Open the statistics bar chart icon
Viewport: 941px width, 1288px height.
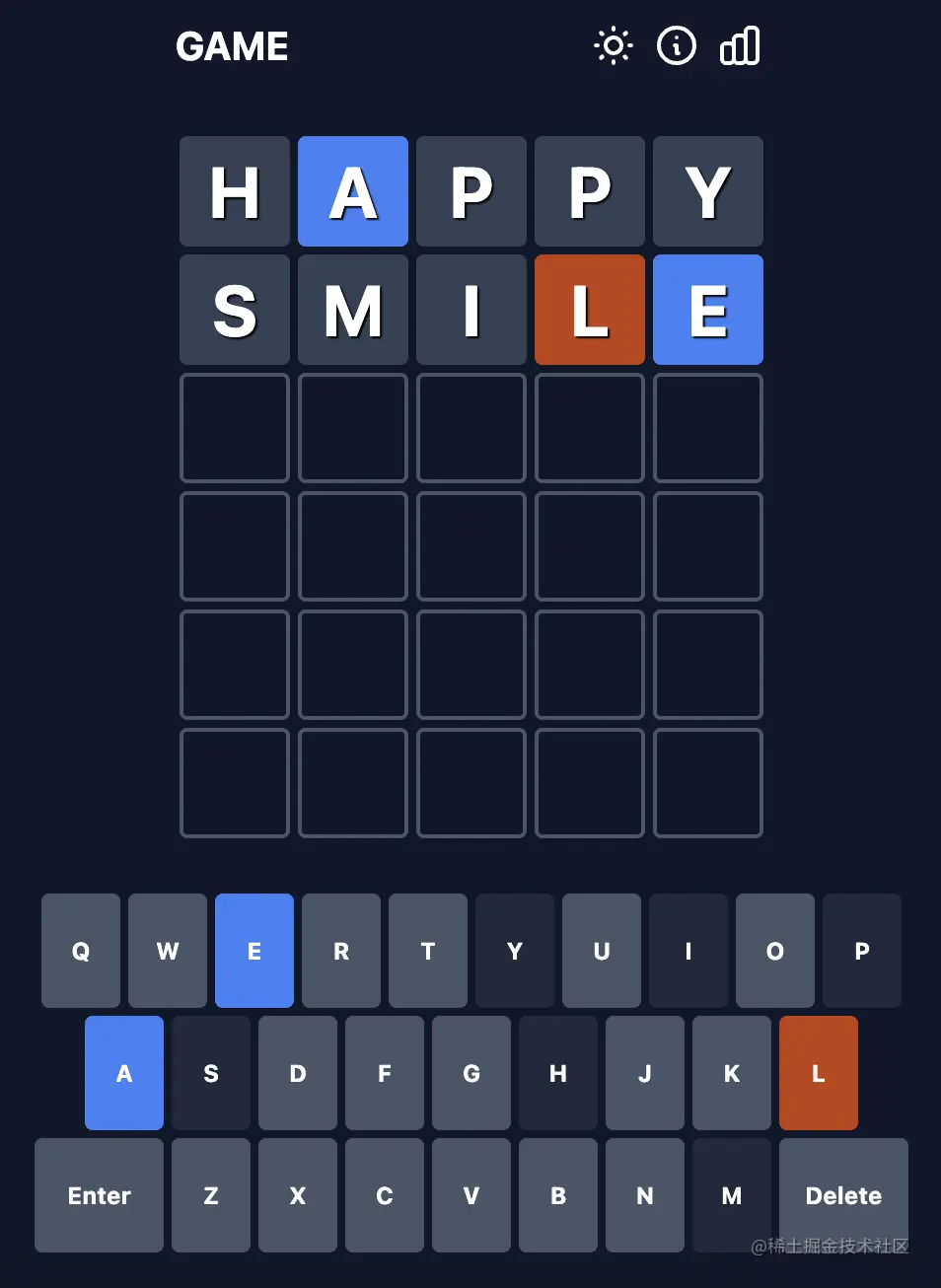(x=740, y=46)
